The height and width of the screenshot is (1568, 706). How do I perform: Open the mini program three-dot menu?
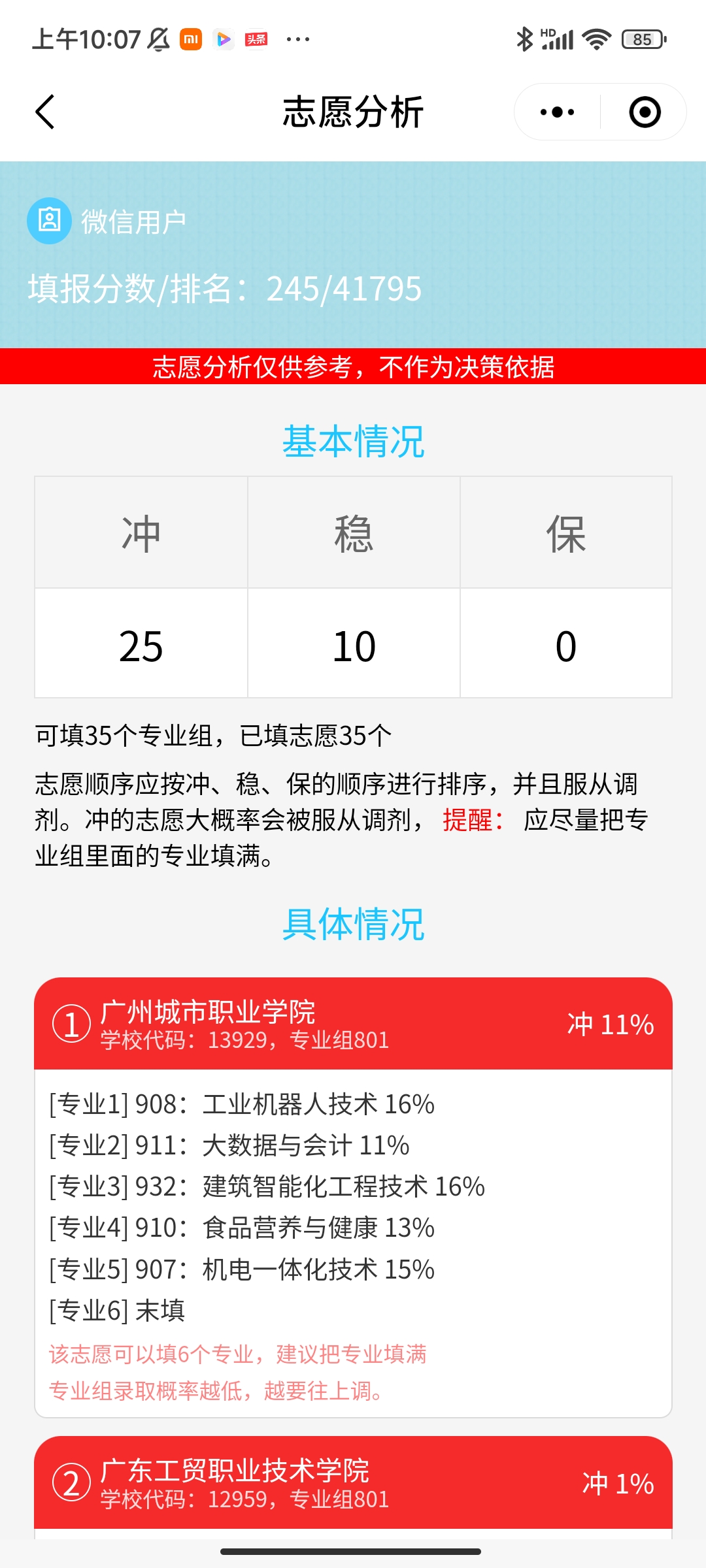click(x=557, y=112)
